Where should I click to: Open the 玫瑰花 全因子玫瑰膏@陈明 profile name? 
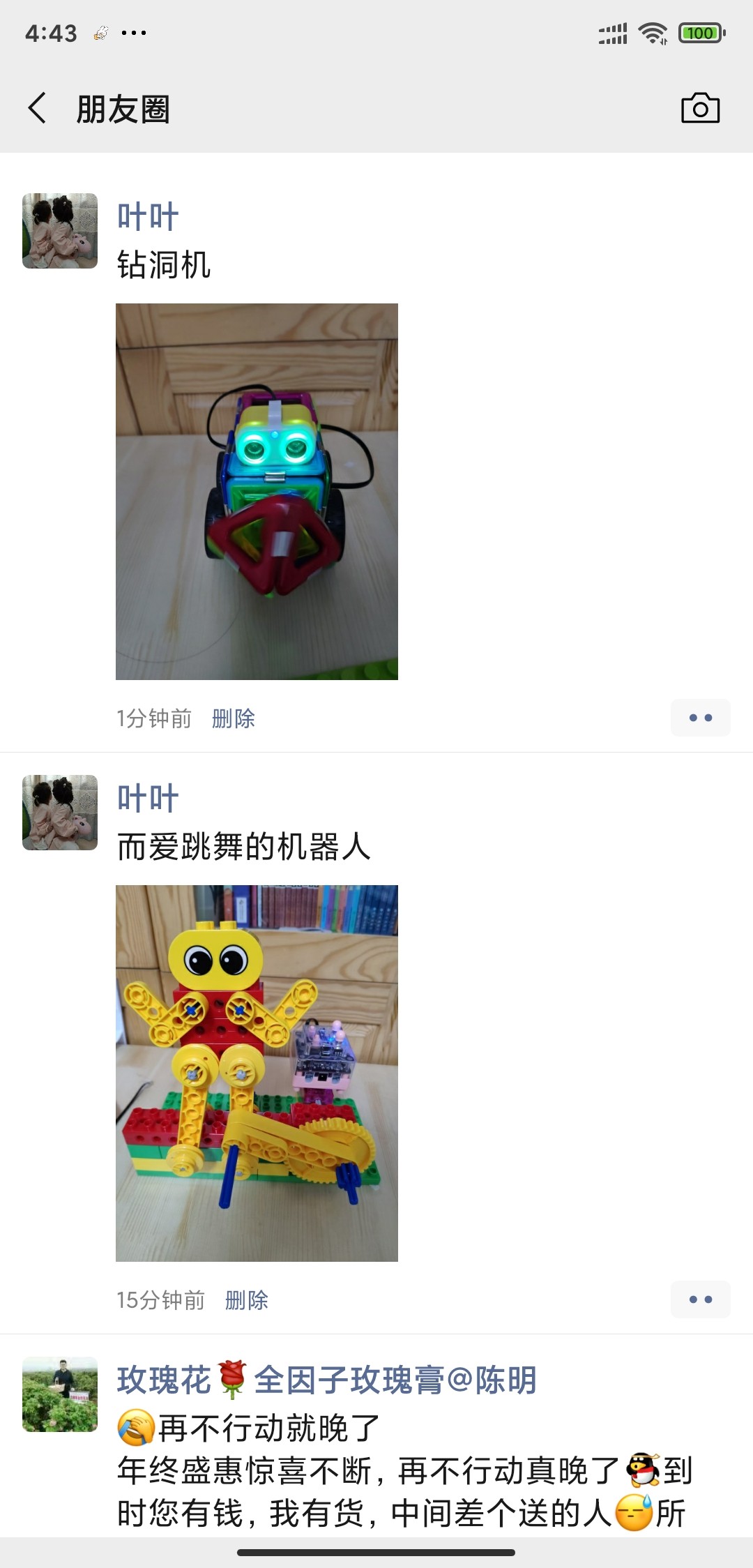coord(326,1380)
